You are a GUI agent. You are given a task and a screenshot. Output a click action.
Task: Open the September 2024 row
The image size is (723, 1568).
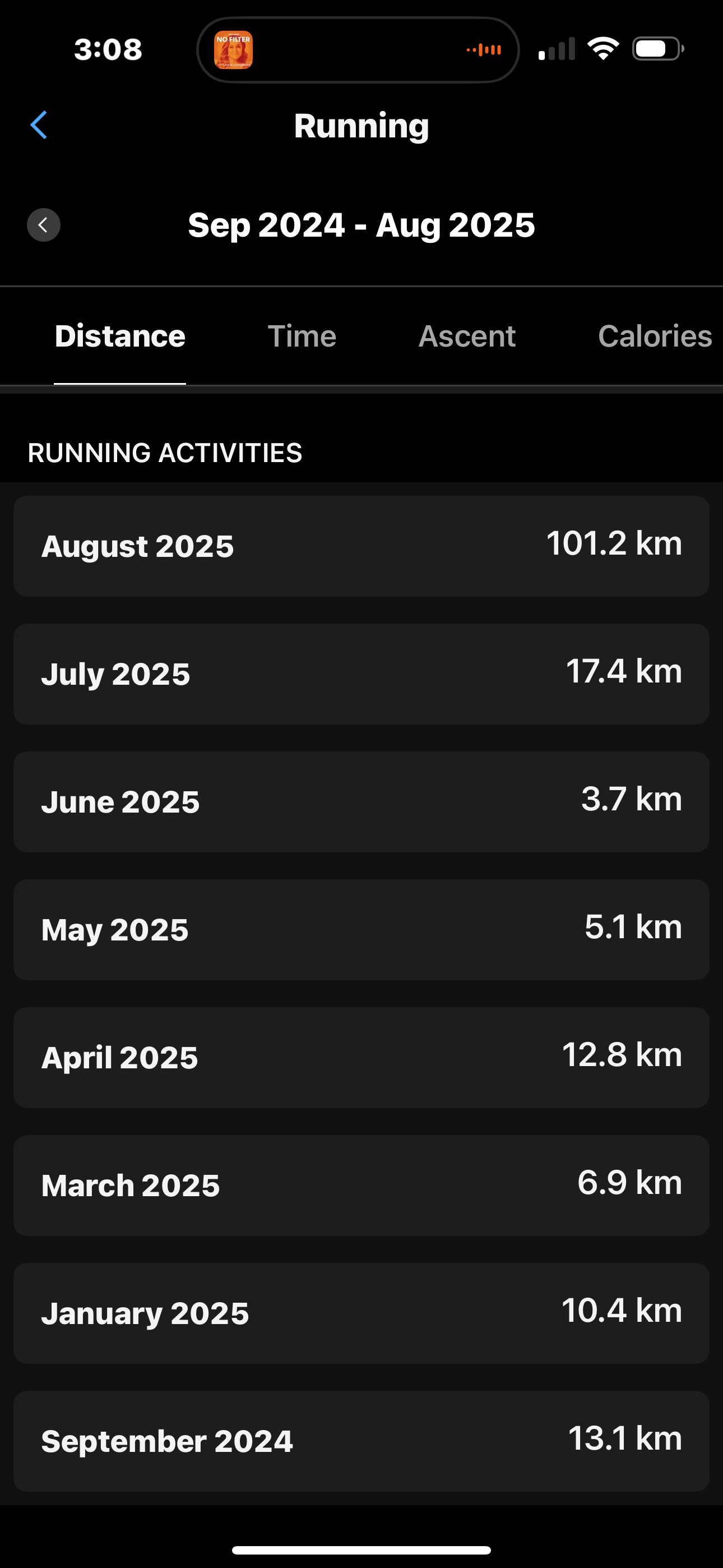361,1441
